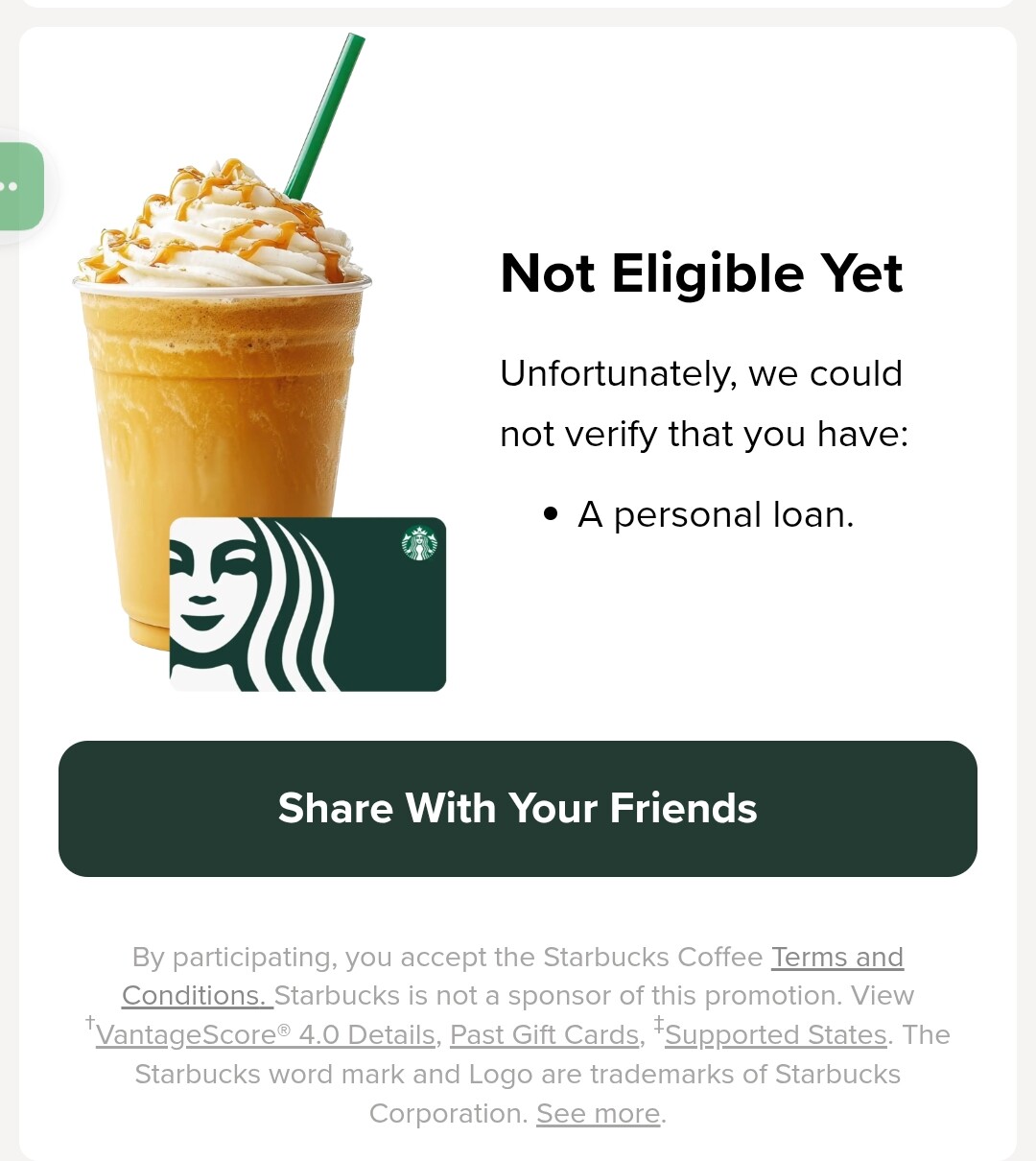Open the green floating three-dots tab
The height and width of the screenshot is (1161, 1036).
pos(19,186)
